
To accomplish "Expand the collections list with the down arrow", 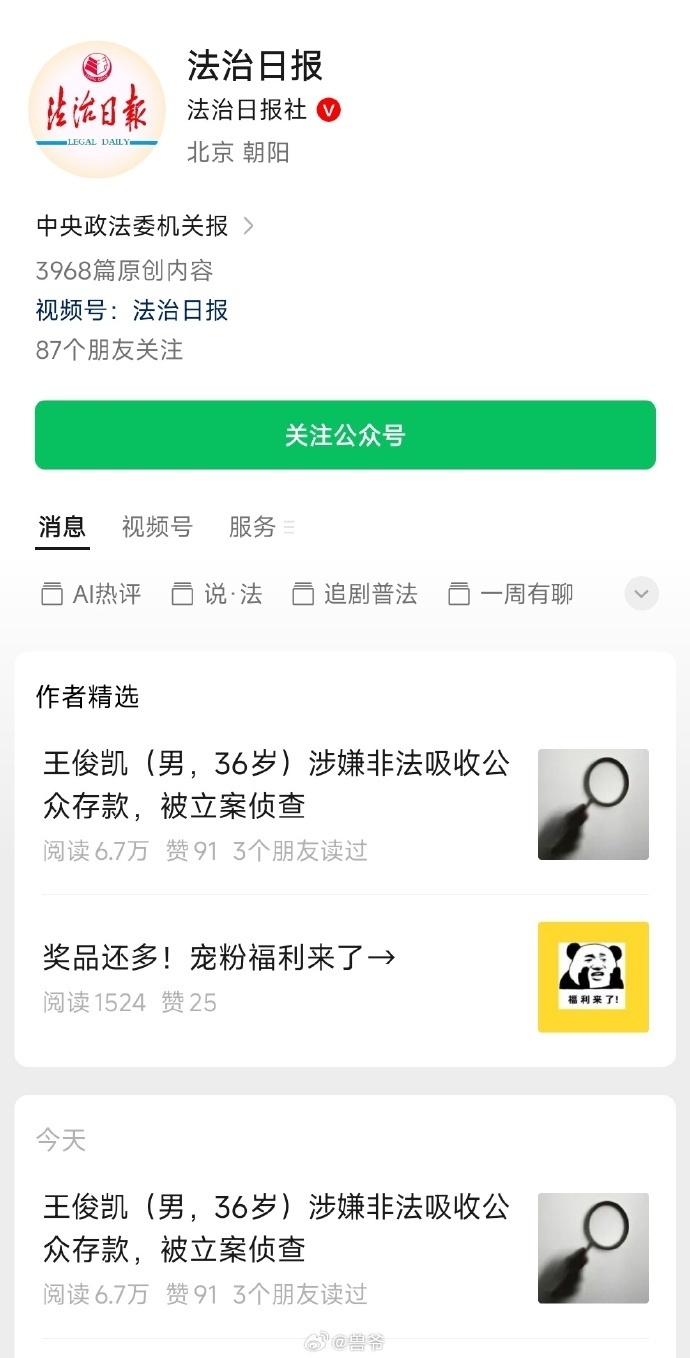I will [641, 594].
